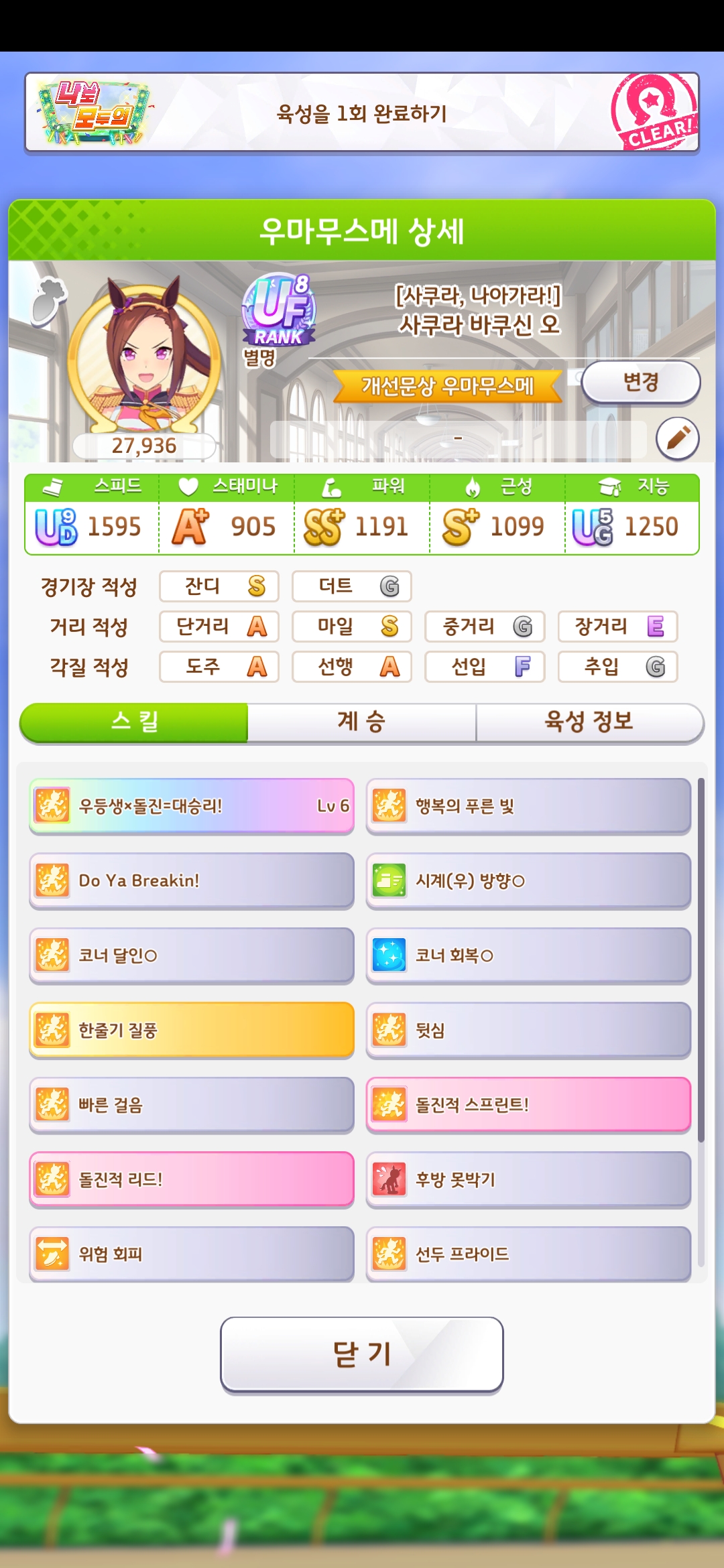Switch to the 계승 tab
724x1568 pixels.
click(361, 722)
